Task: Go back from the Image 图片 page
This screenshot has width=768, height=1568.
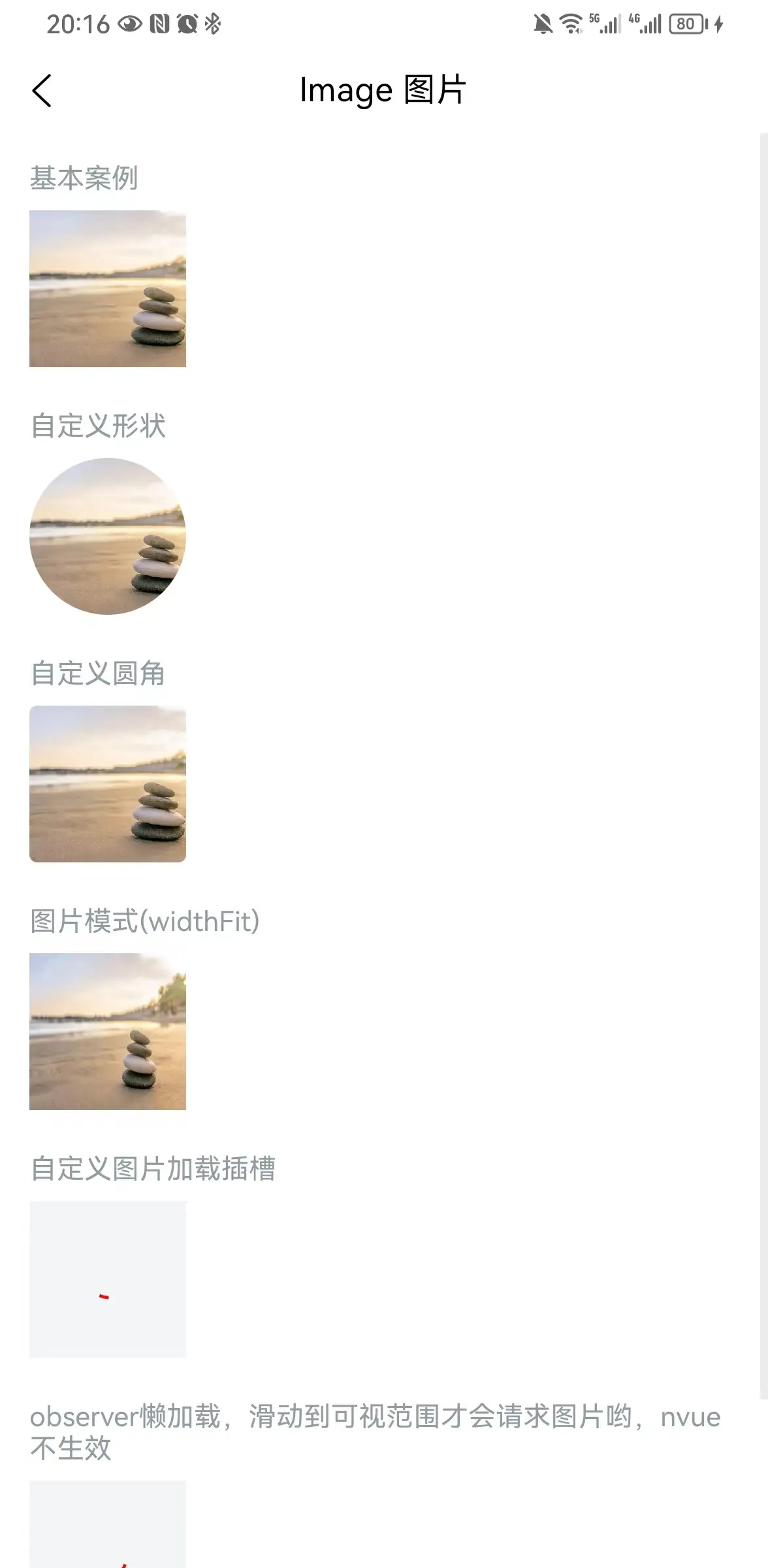Action: click(42, 90)
